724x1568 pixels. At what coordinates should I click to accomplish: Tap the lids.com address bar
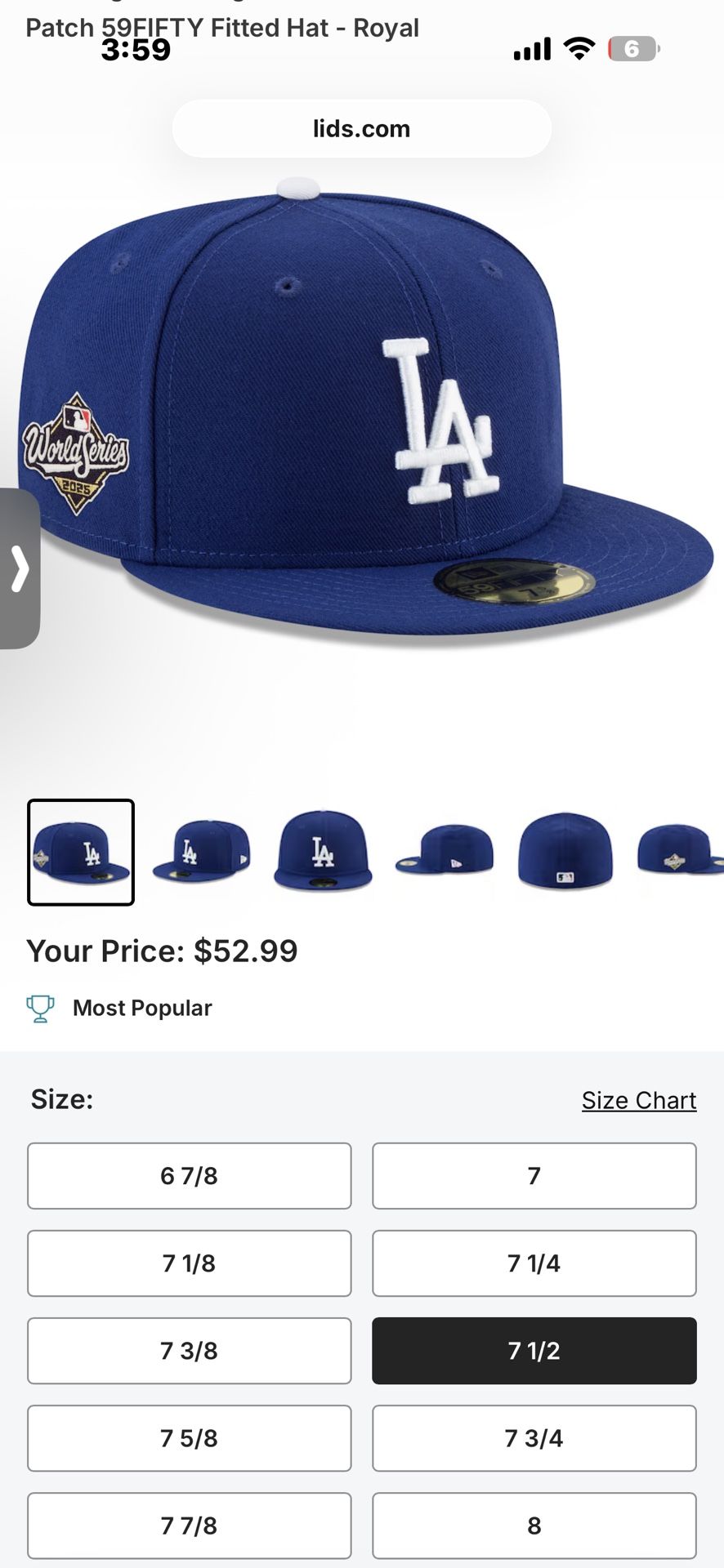tap(361, 128)
